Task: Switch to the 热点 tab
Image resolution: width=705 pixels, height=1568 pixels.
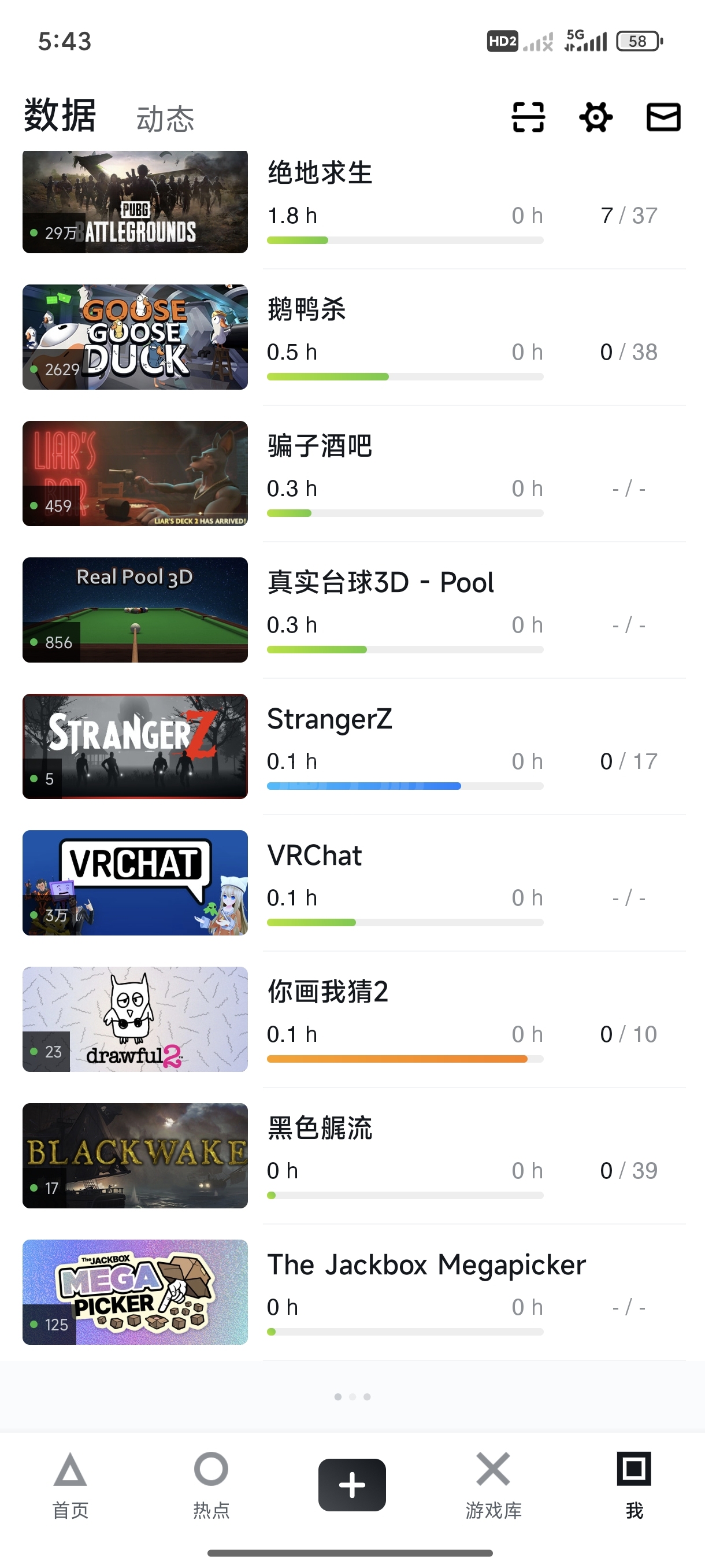Action: (211, 1484)
